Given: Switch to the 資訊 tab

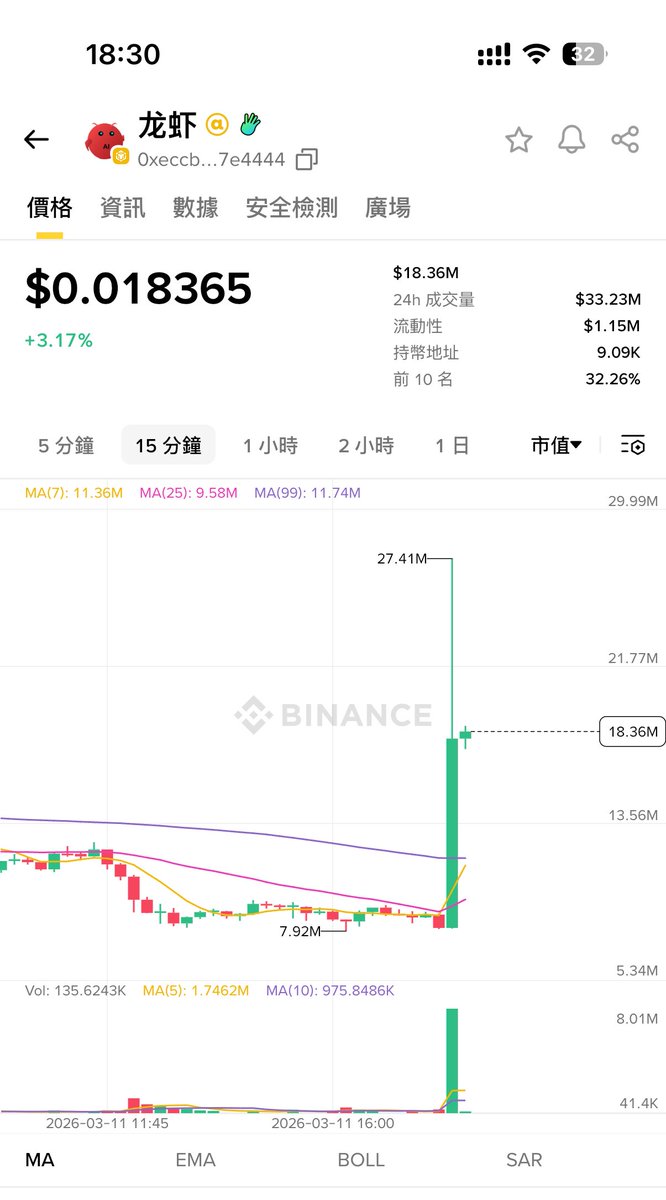Looking at the screenshot, I should point(123,208).
